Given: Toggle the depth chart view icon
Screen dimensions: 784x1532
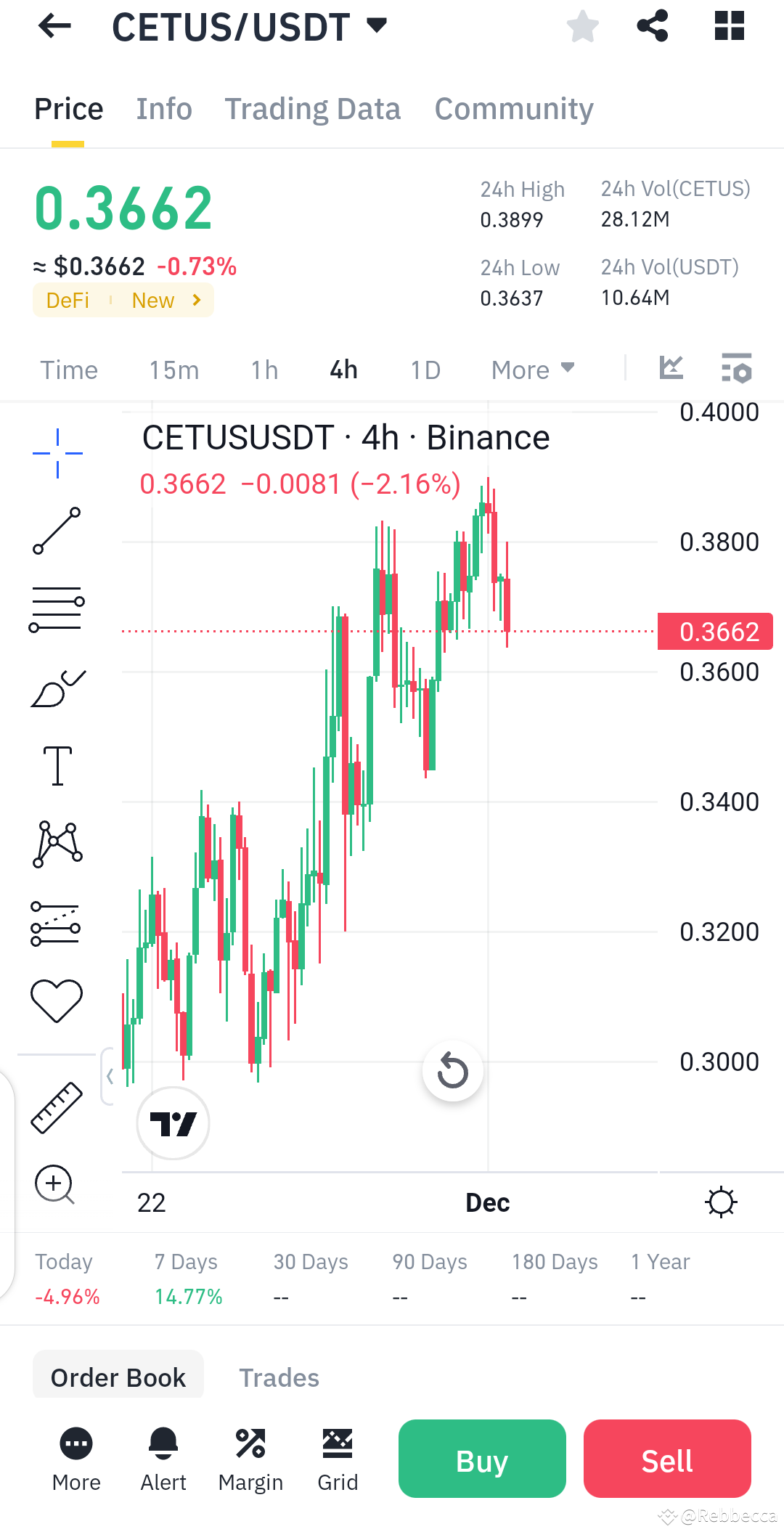Looking at the screenshot, I should (x=671, y=369).
